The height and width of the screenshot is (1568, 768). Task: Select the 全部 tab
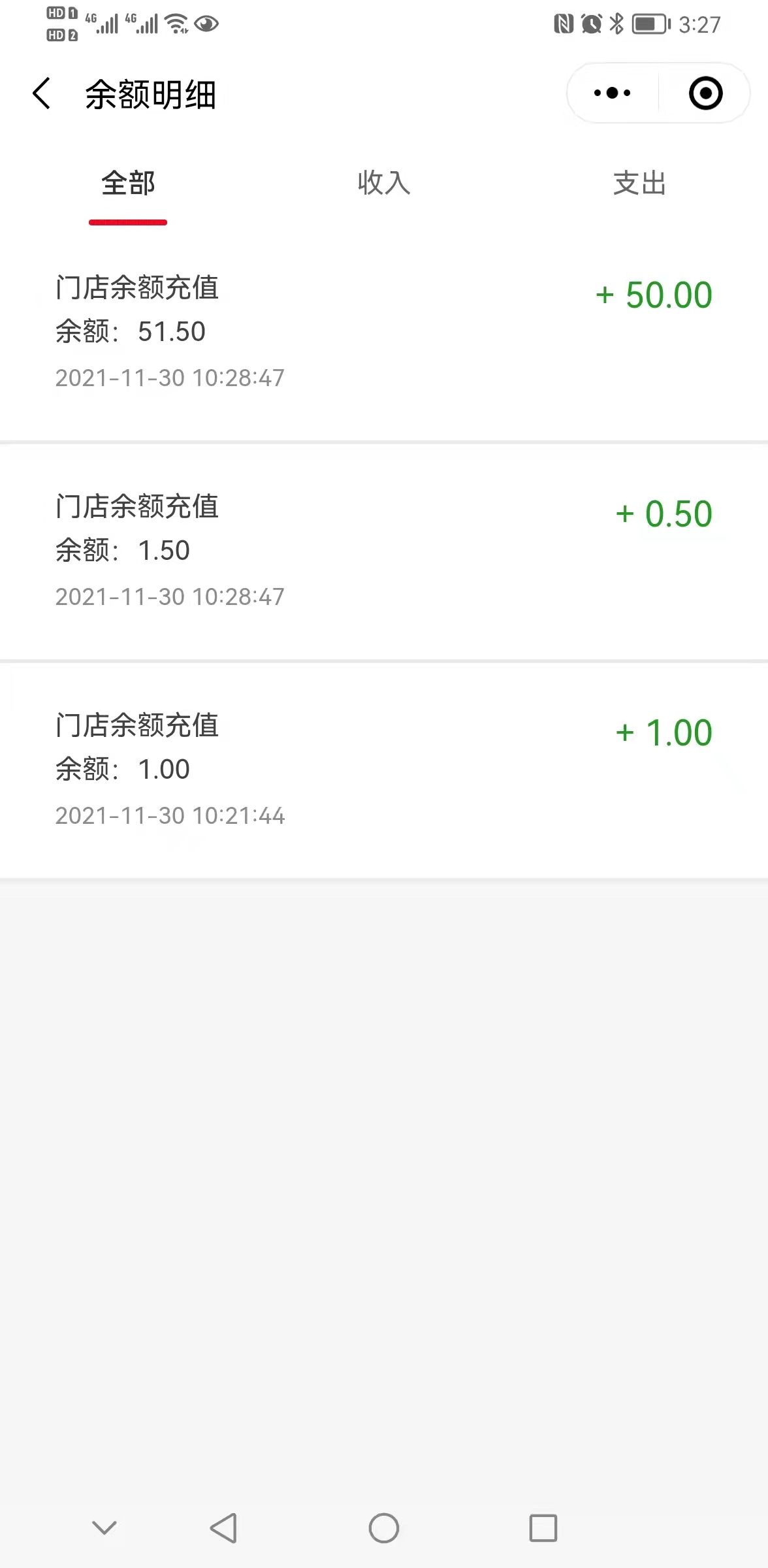click(128, 184)
